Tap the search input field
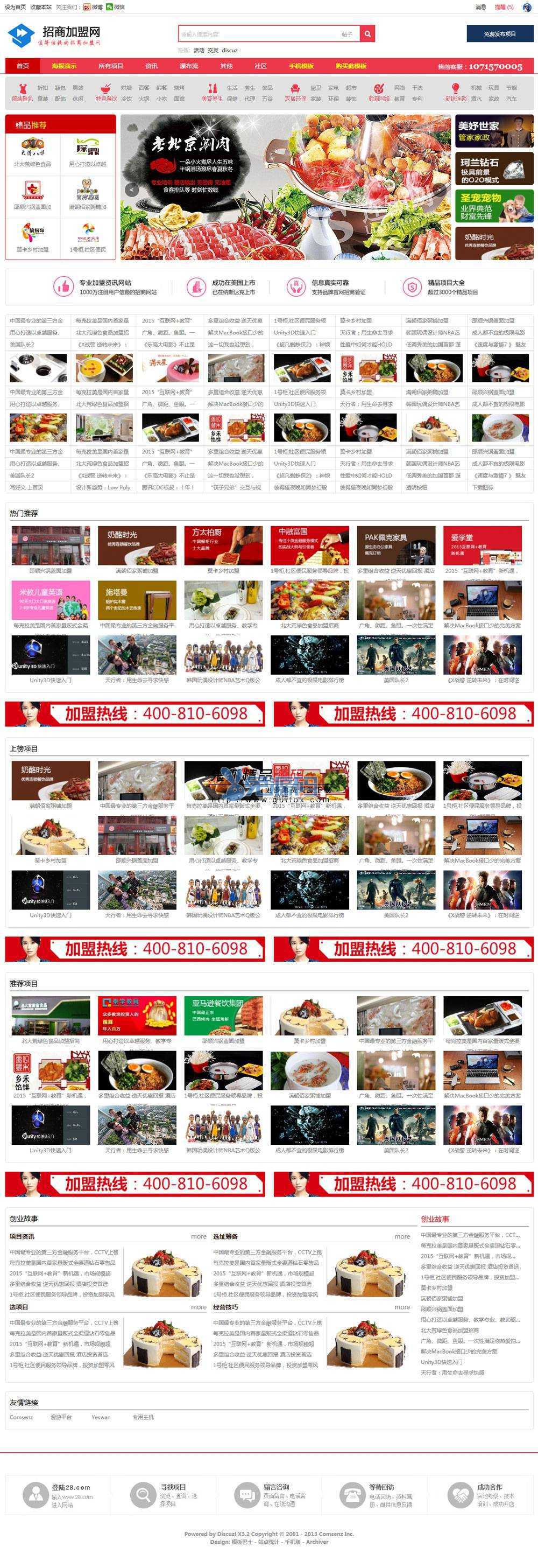 tap(258, 34)
